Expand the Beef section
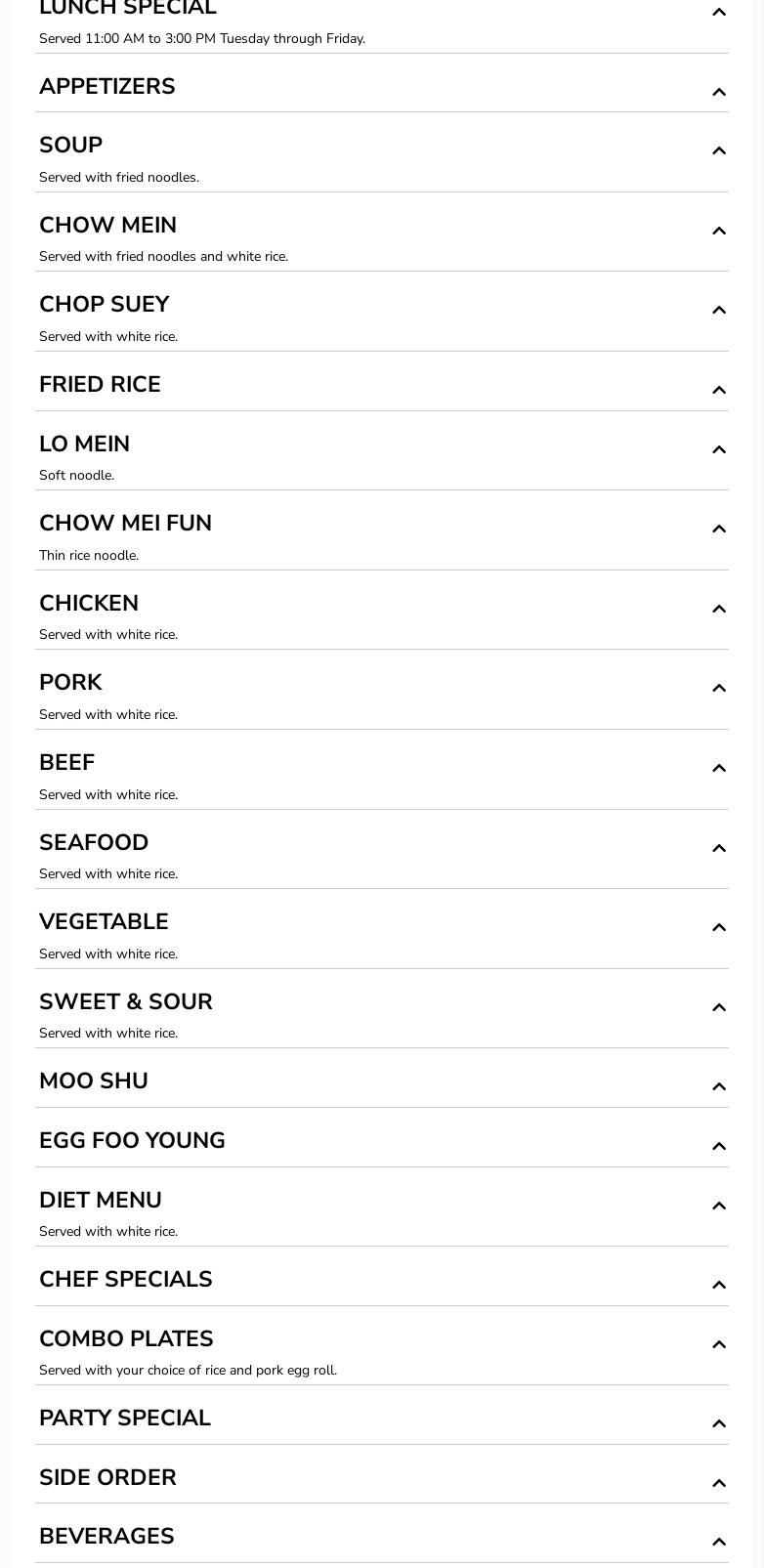 click(x=718, y=768)
